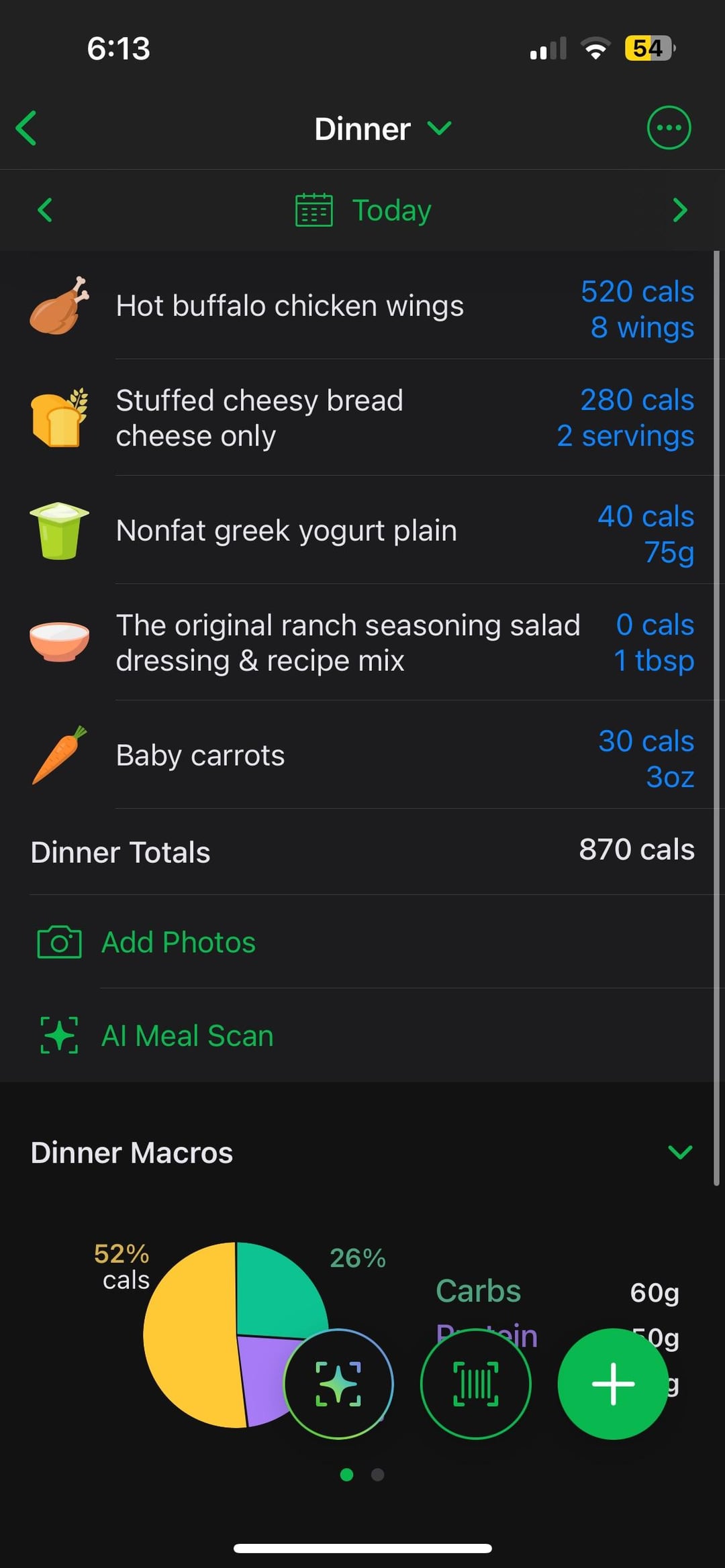Image resolution: width=725 pixels, height=1568 pixels.
Task: Open the Today date picker
Action: [x=364, y=210]
